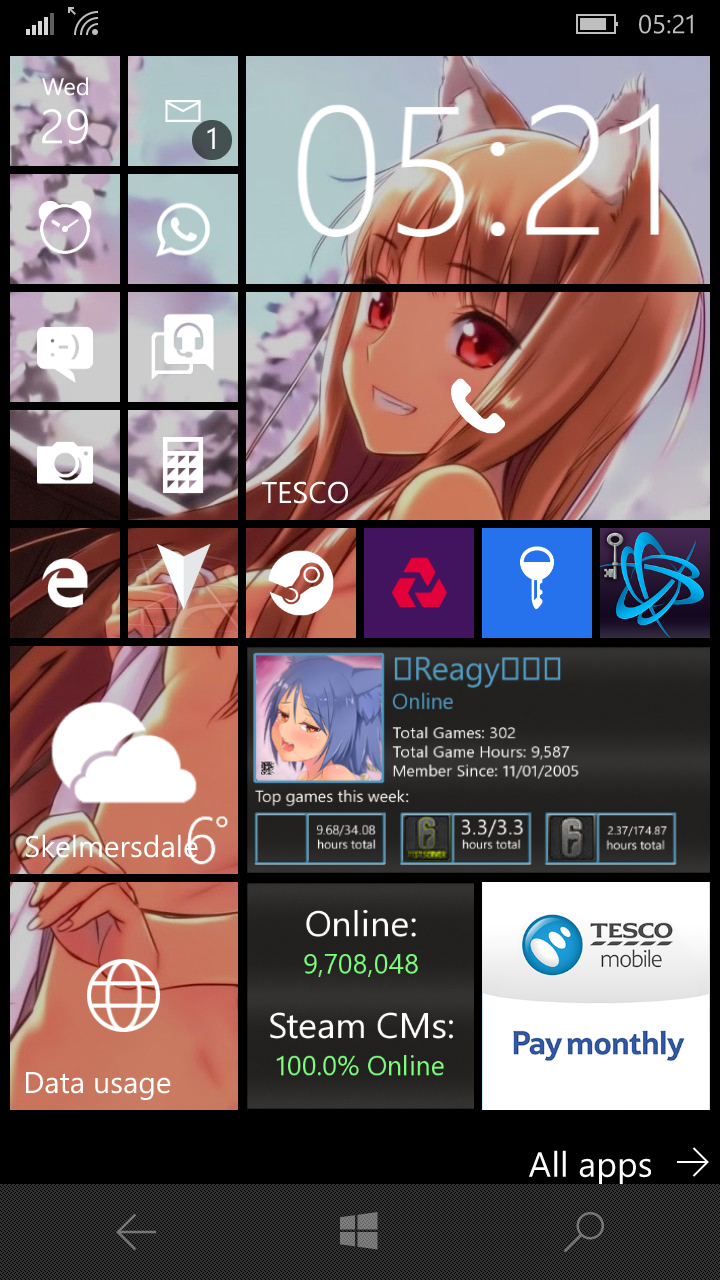Open the blue key authenticator tile
This screenshot has width=720, height=1280.
click(537, 583)
